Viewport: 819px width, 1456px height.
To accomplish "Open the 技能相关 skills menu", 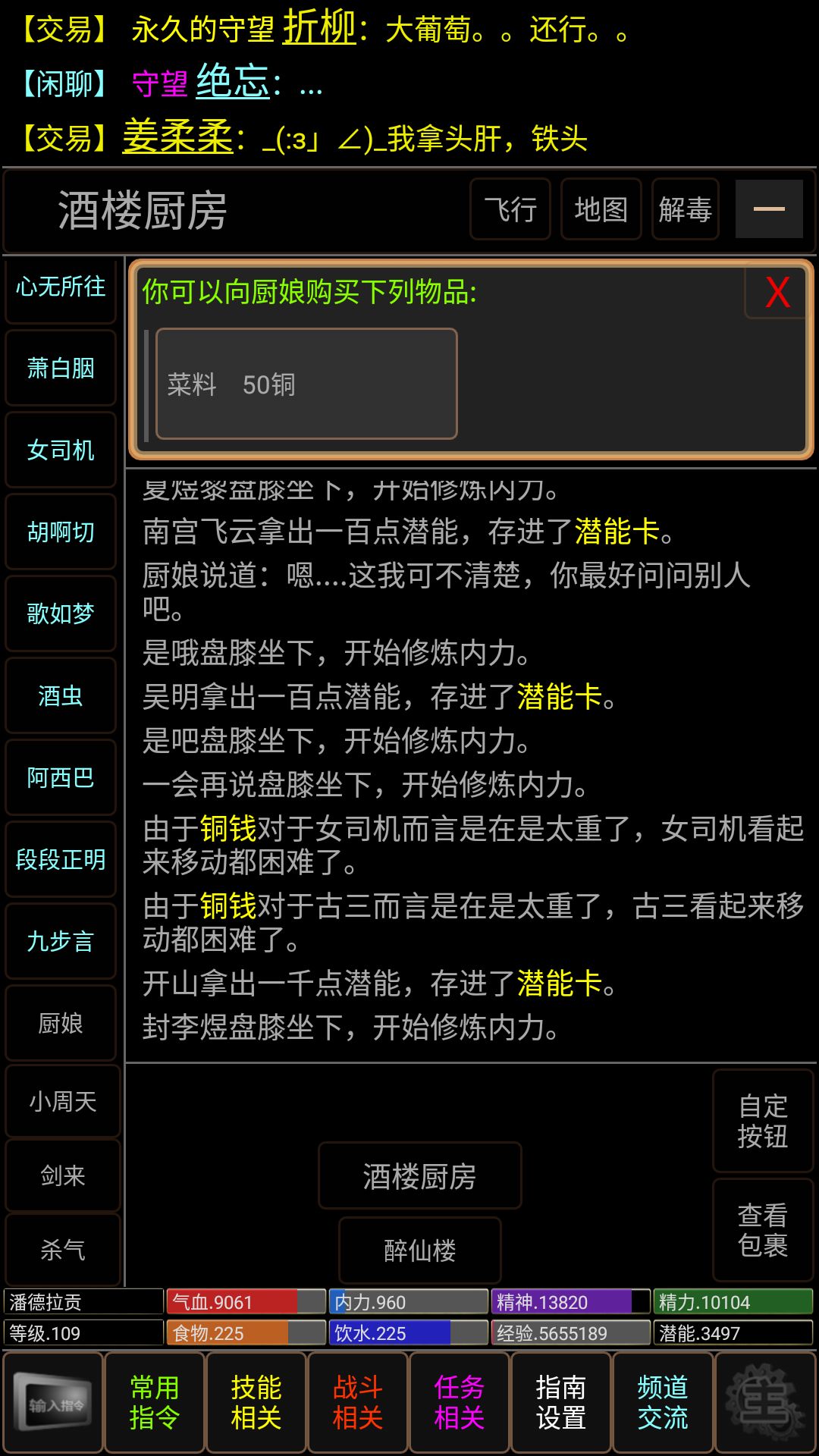I will (x=256, y=1401).
